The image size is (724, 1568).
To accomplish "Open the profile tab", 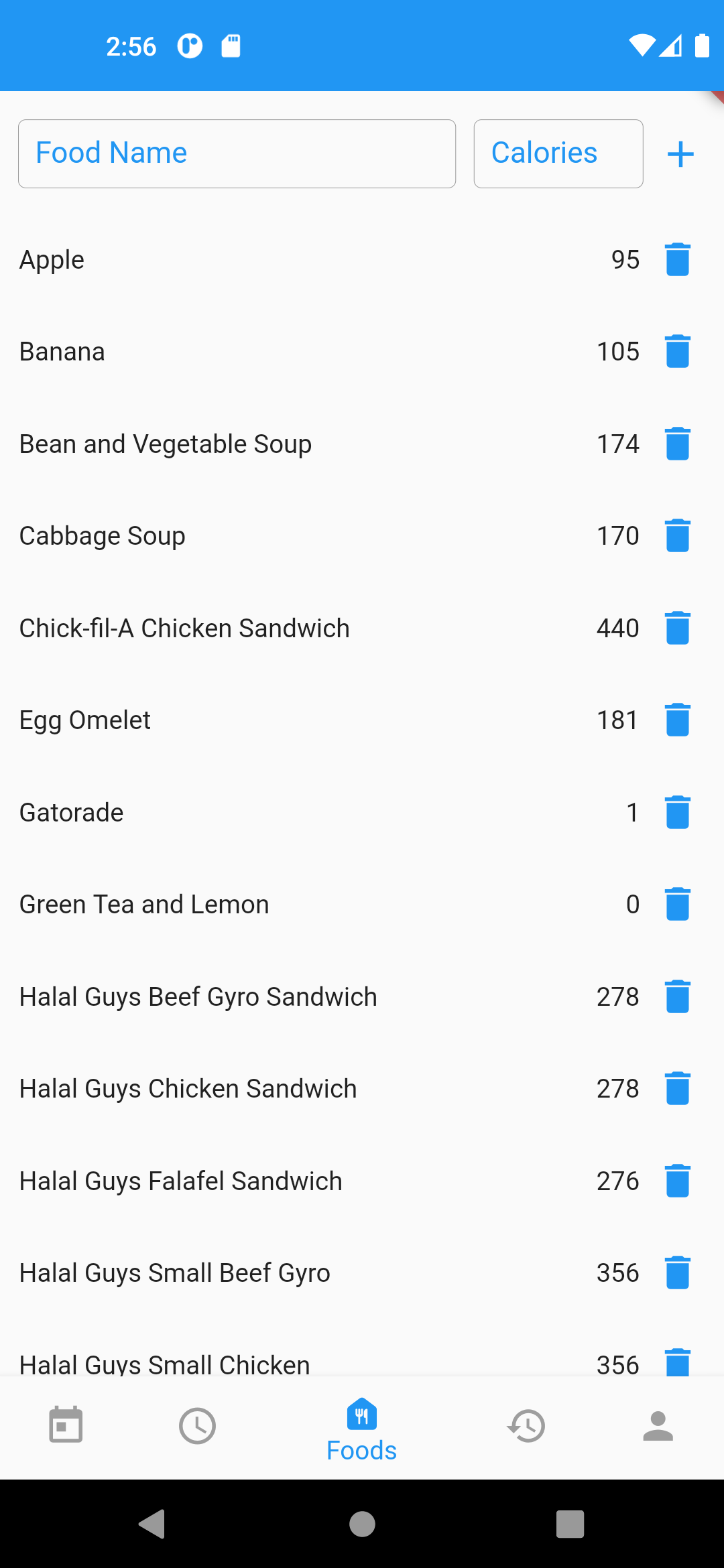I will point(658,1426).
